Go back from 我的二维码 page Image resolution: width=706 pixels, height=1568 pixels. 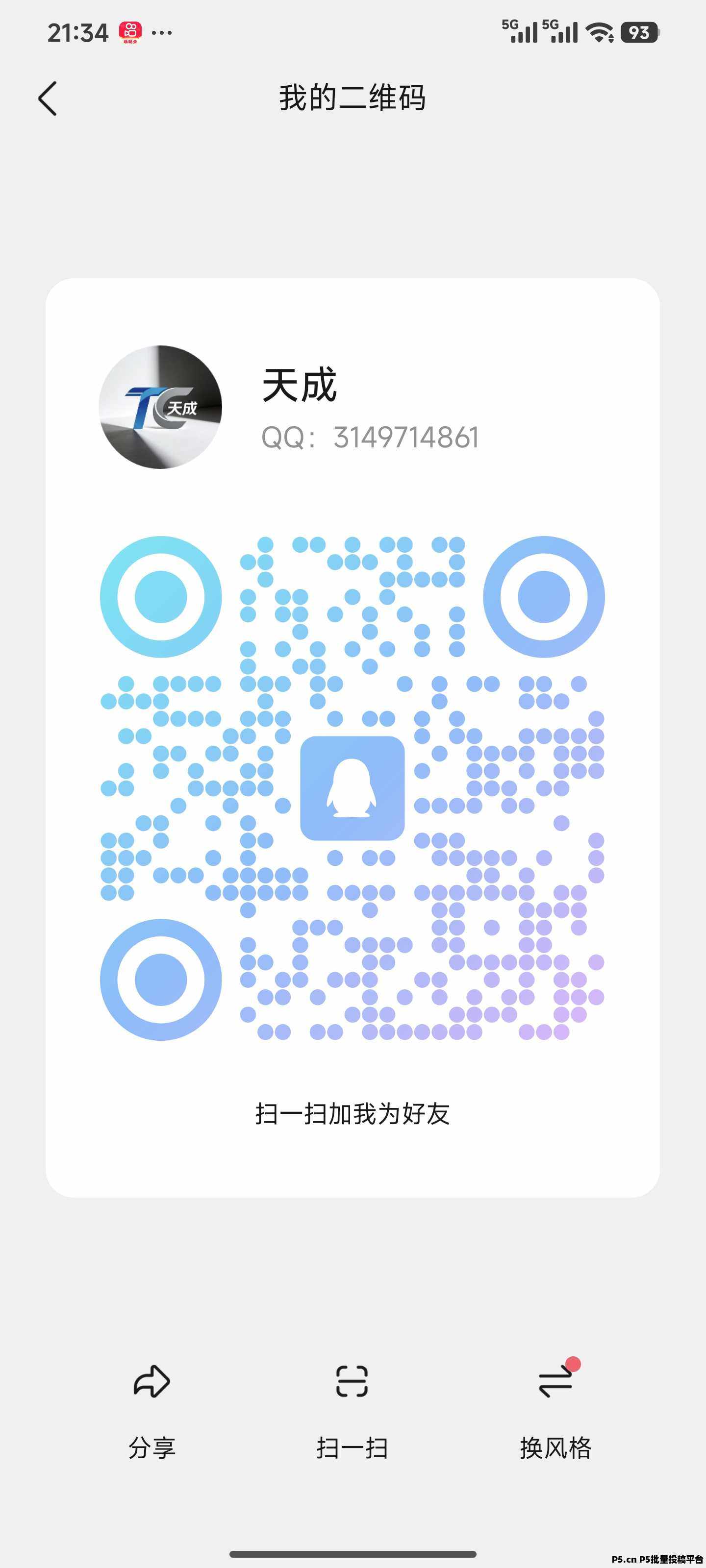(48, 98)
